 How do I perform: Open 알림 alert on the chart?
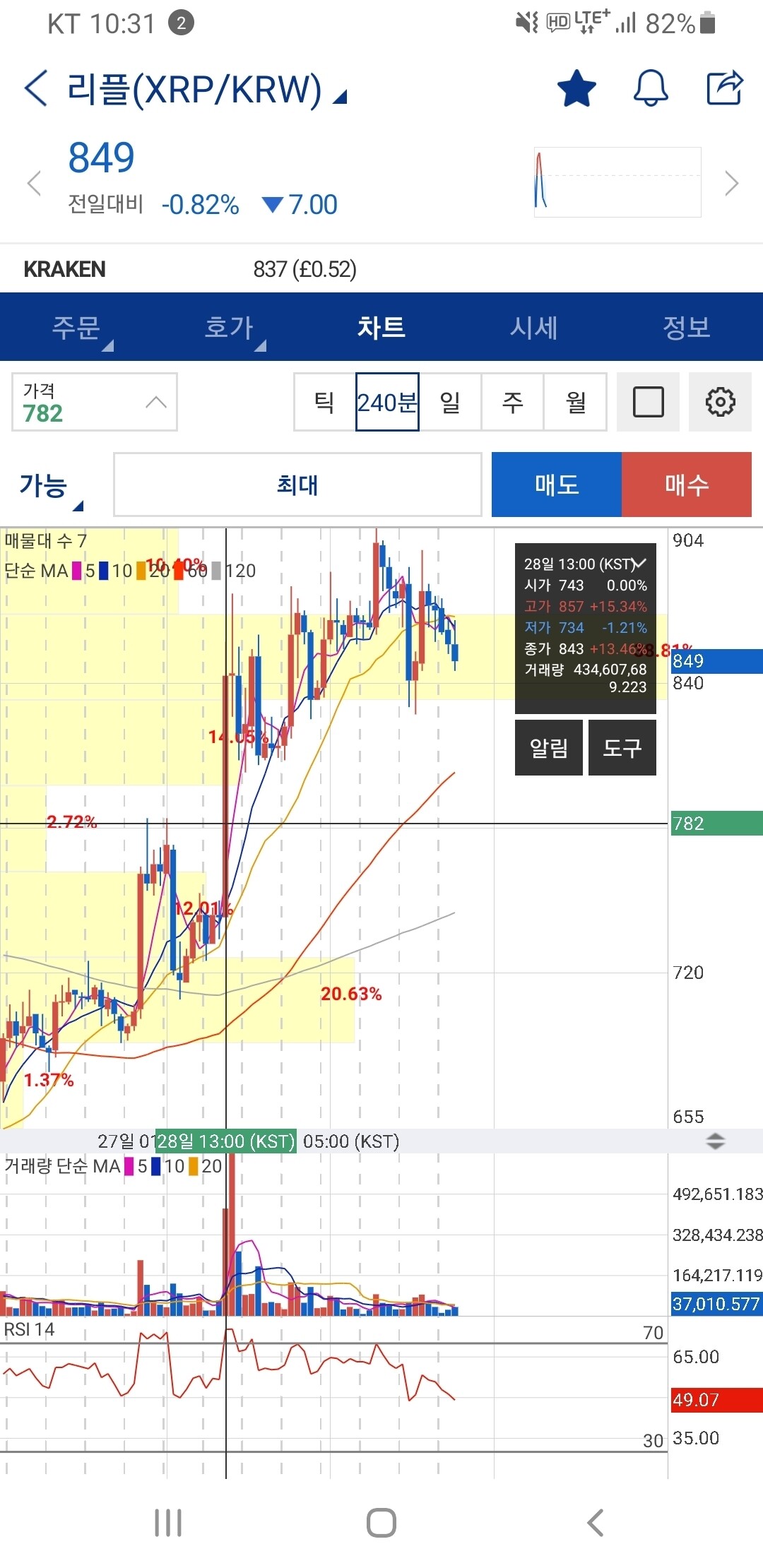549,747
